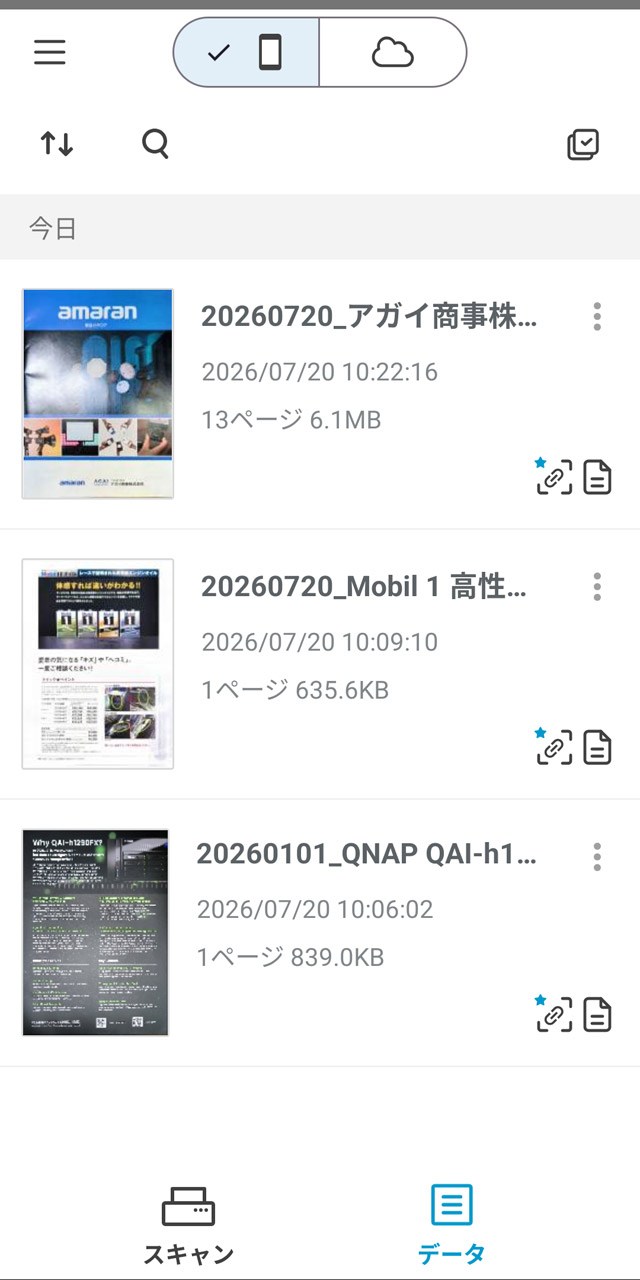The image size is (640, 1280).
Task: Open the sort order options
Action: click(x=57, y=144)
